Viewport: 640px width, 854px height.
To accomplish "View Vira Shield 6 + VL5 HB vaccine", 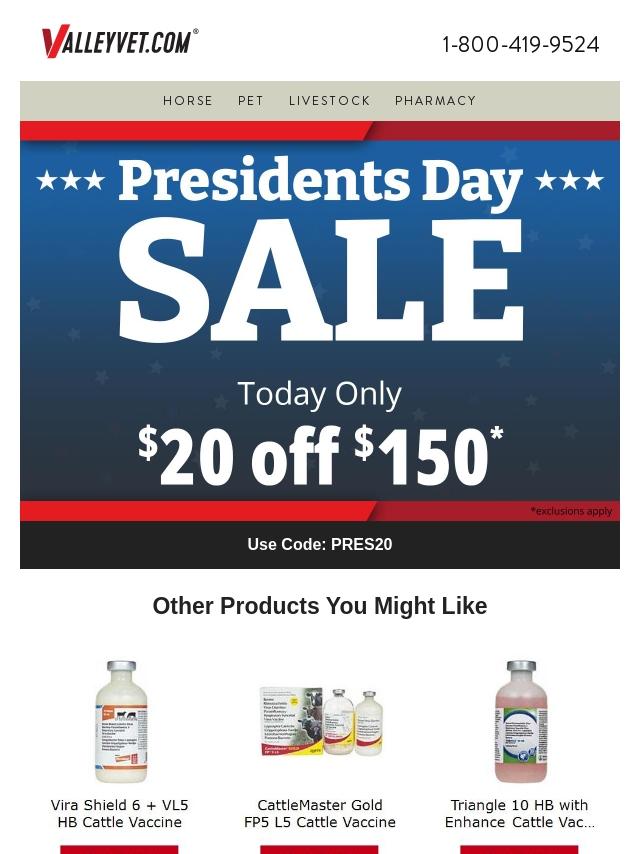I will 120,813.
